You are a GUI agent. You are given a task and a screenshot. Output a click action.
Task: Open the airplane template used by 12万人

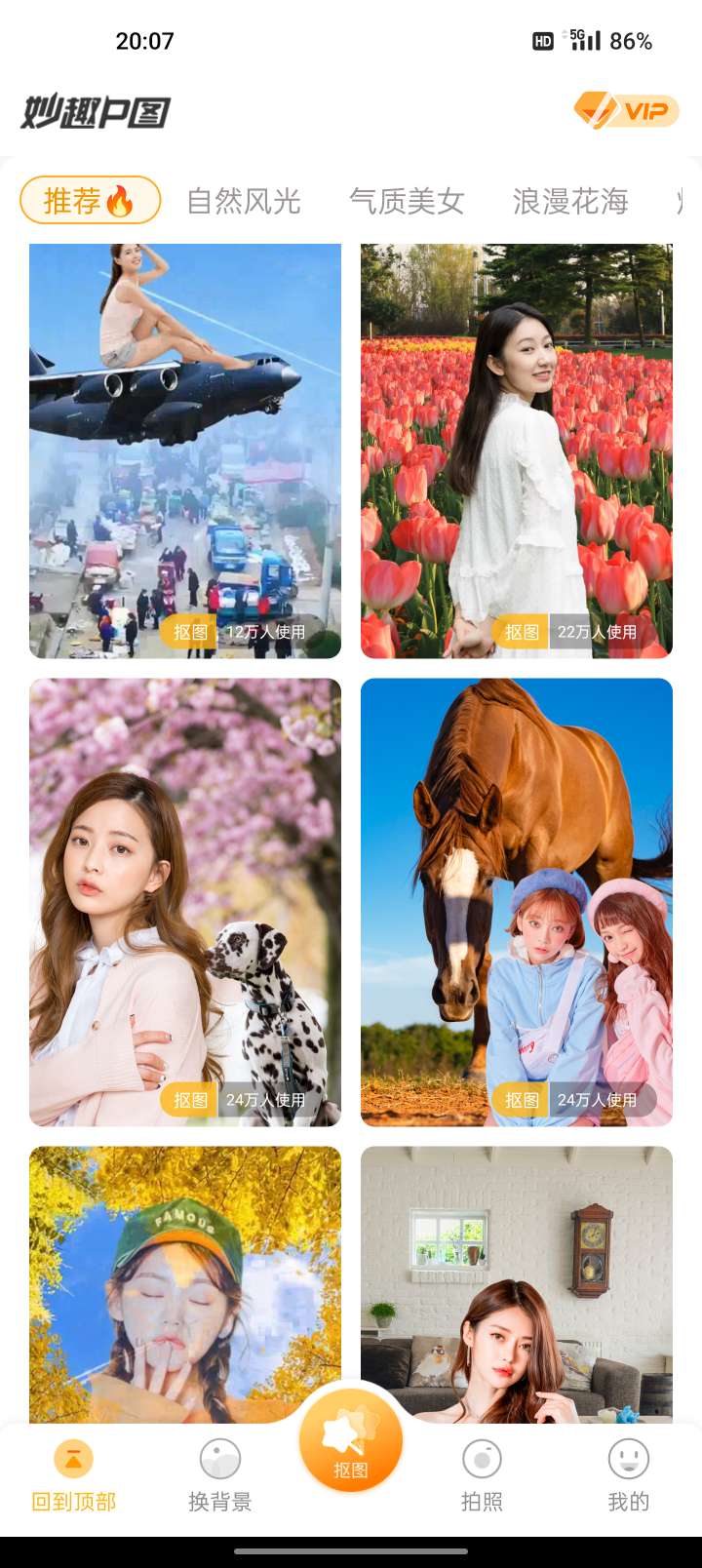pos(185,451)
